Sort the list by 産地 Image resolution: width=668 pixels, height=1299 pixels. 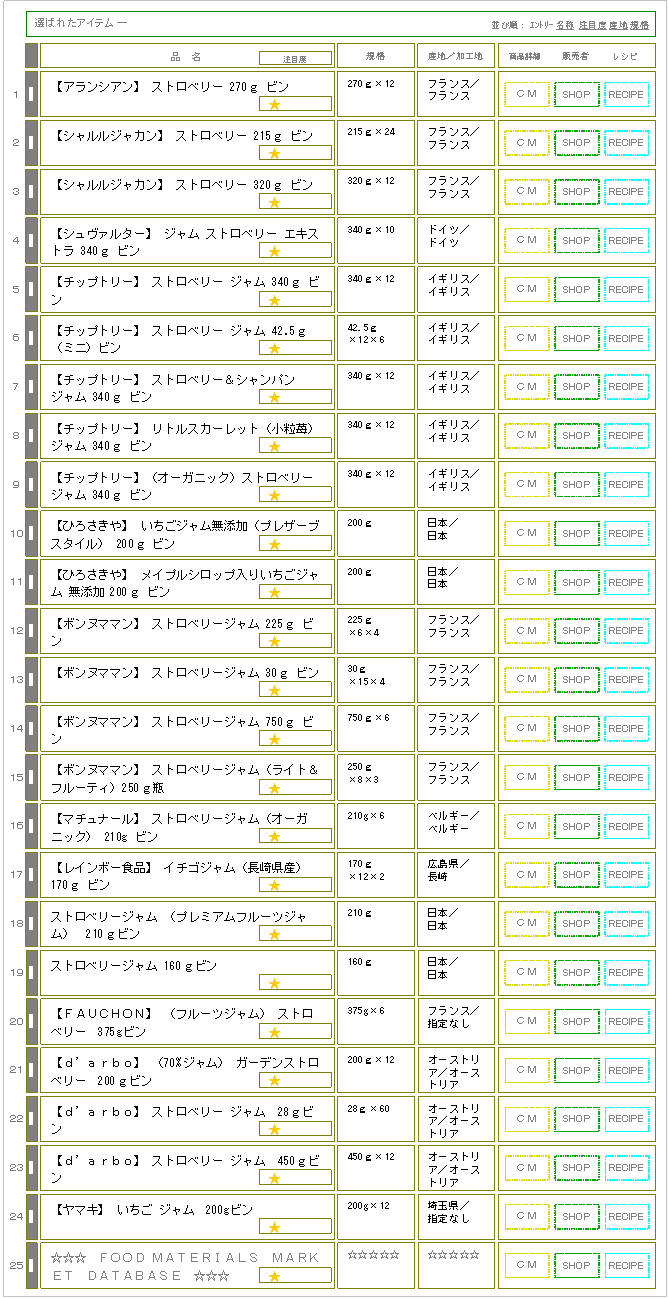click(x=619, y=23)
